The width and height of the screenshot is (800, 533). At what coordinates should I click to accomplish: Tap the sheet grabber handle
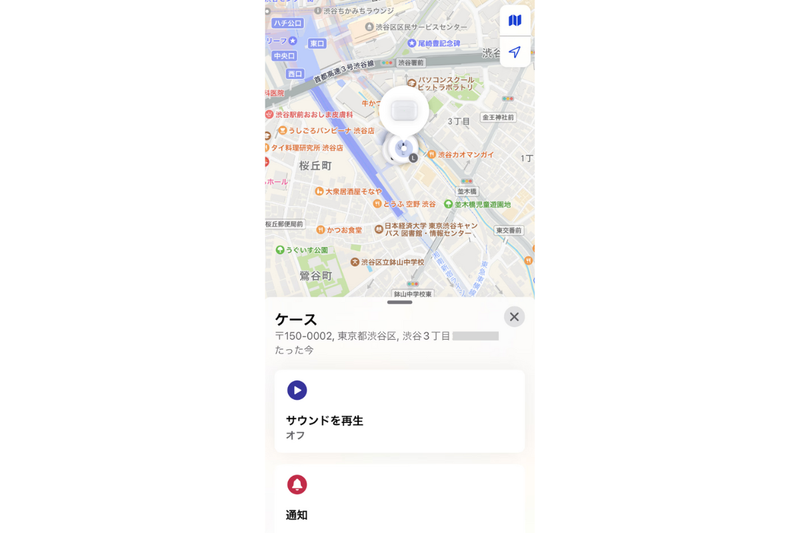pyautogui.click(x=399, y=302)
